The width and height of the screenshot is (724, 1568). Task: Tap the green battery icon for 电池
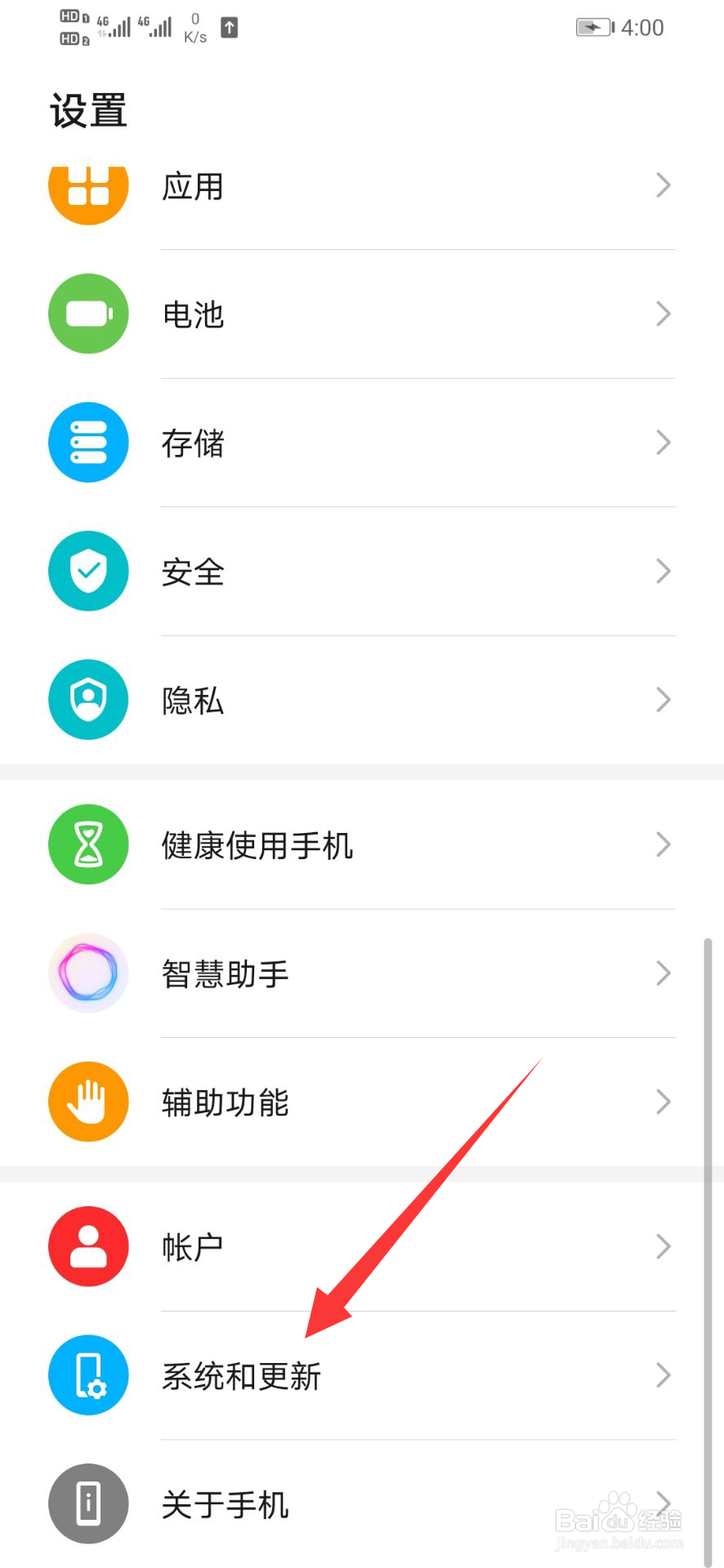coord(88,314)
